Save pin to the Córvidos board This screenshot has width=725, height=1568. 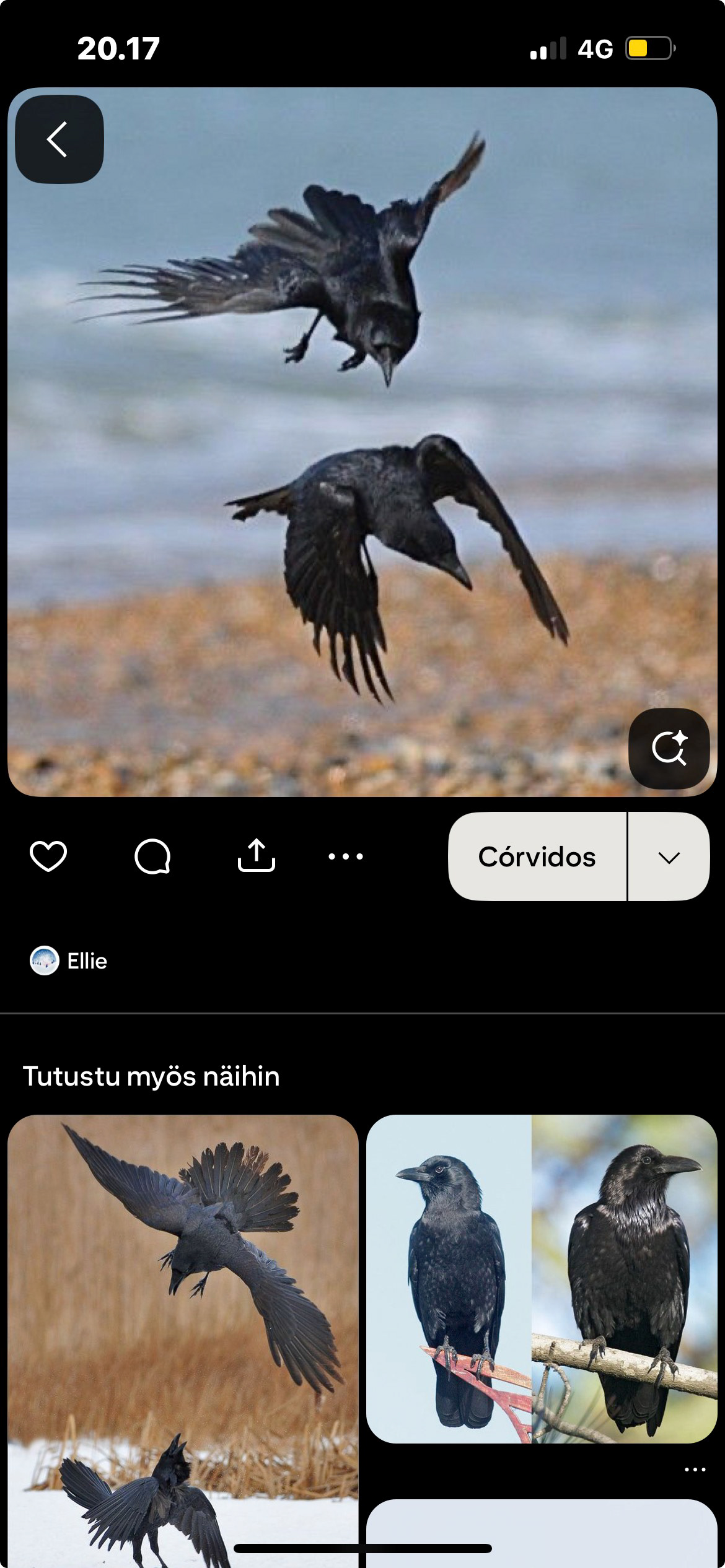click(x=537, y=856)
